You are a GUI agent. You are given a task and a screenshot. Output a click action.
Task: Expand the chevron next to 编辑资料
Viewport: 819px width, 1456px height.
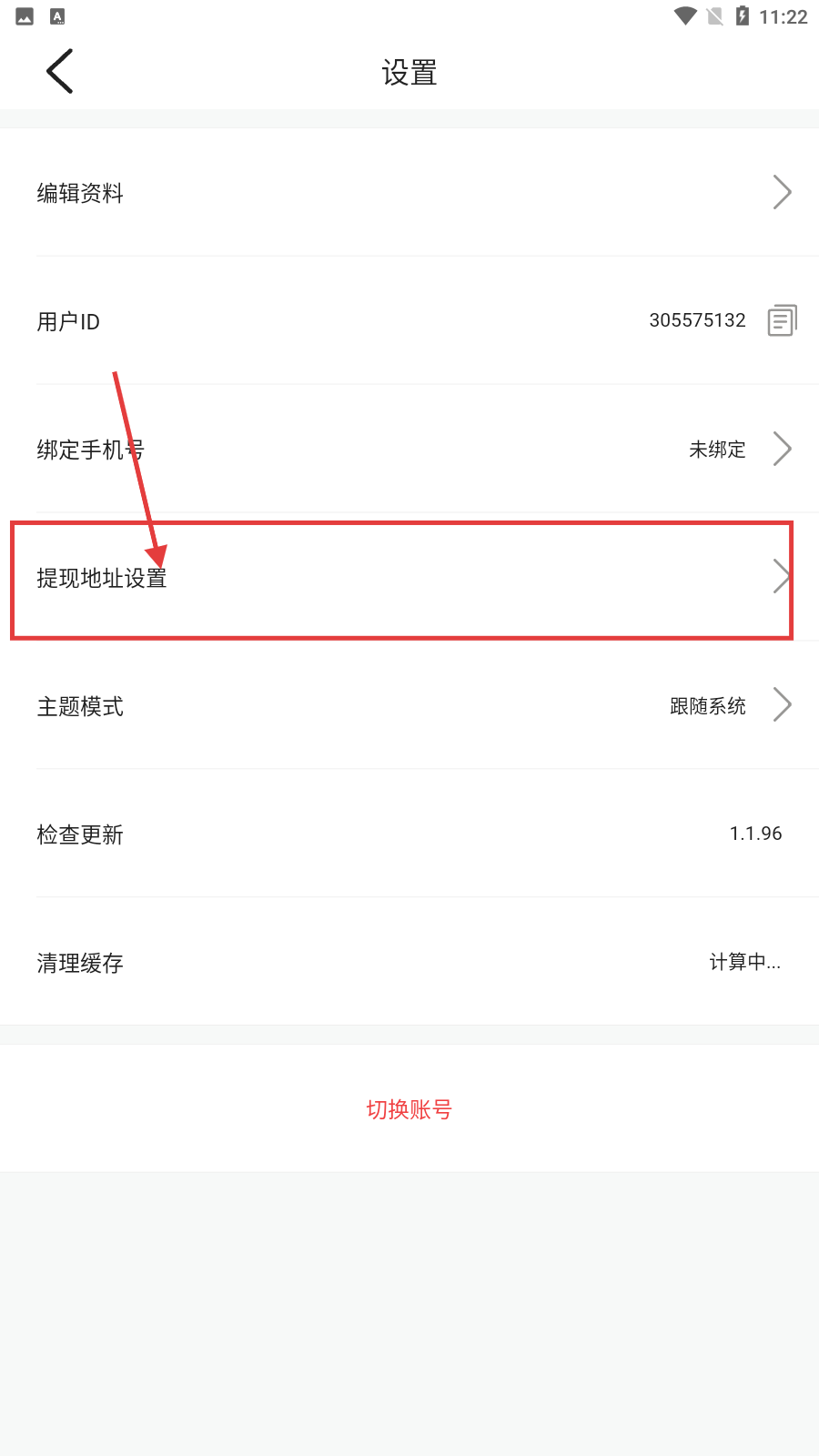783,192
